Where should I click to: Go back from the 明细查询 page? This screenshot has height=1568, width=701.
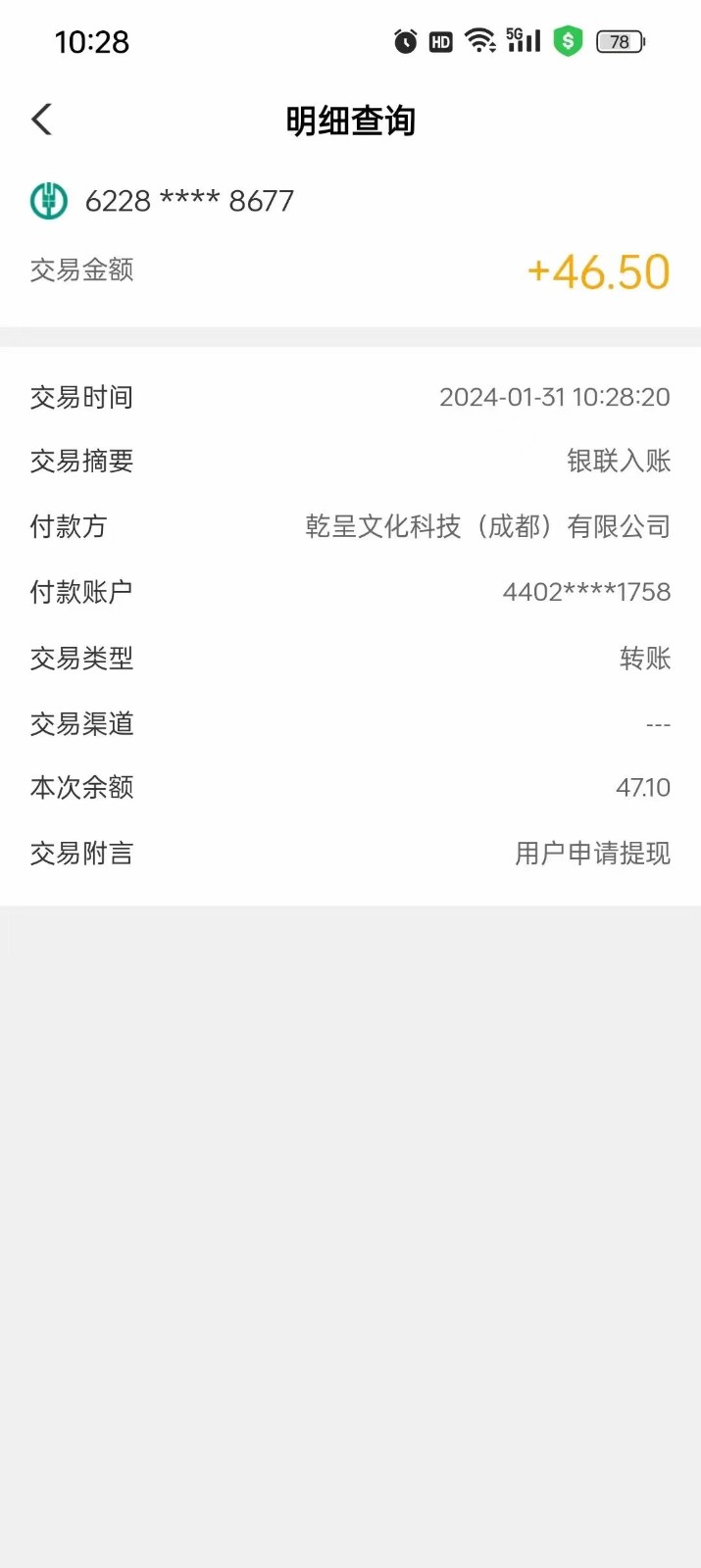[x=41, y=120]
